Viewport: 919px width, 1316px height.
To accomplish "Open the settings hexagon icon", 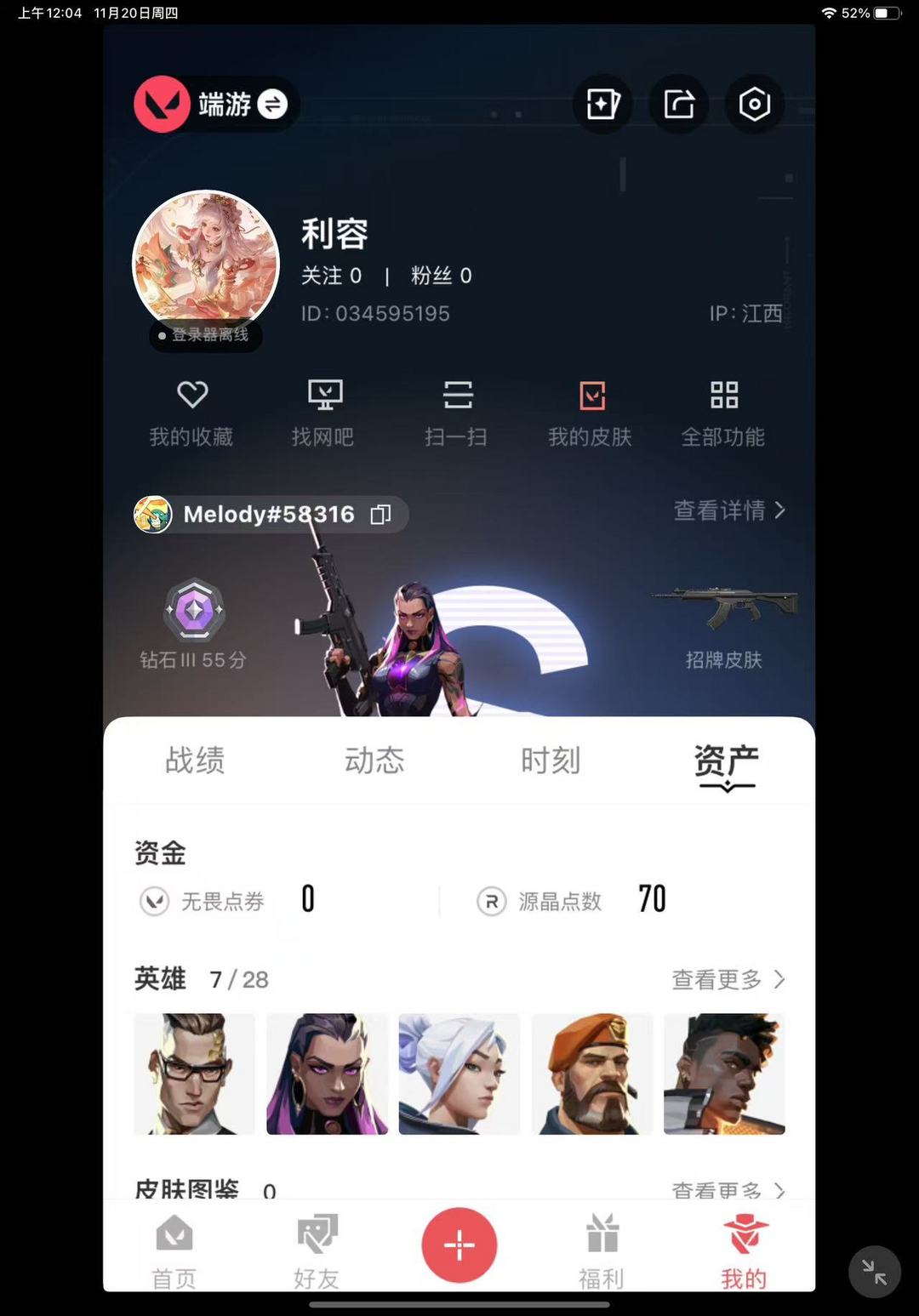I will click(x=754, y=105).
